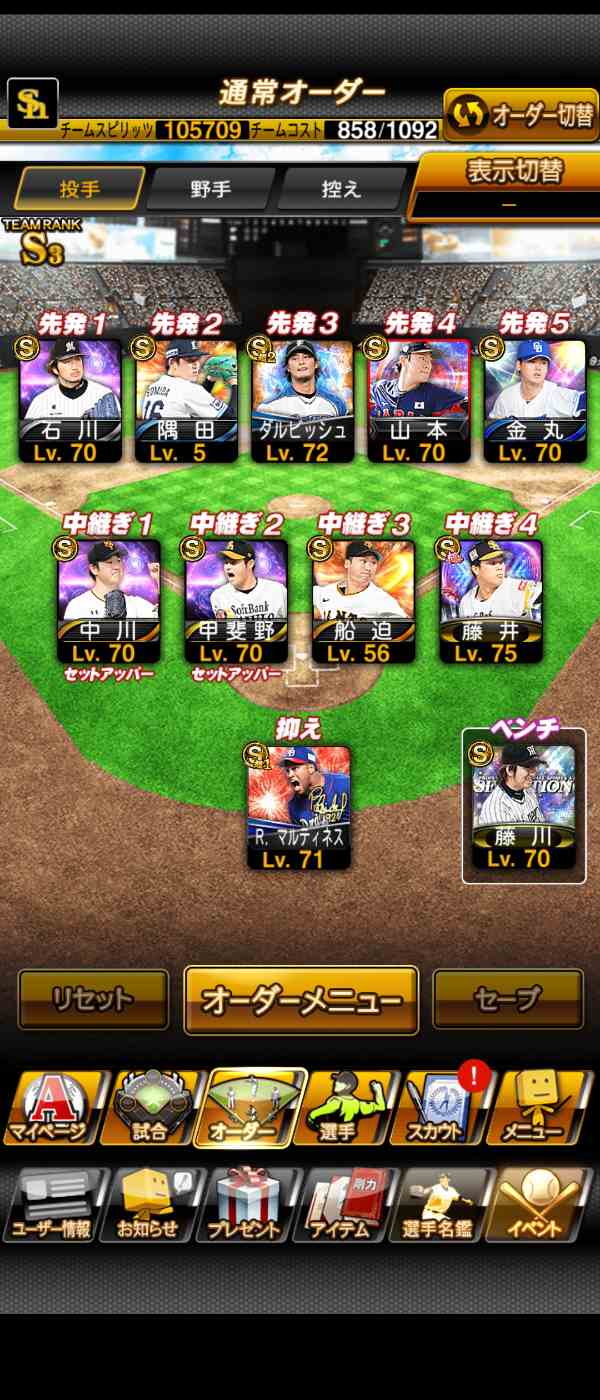Choose bench player 藤川 card
The height and width of the screenshot is (1400, 600).
click(x=523, y=806)
